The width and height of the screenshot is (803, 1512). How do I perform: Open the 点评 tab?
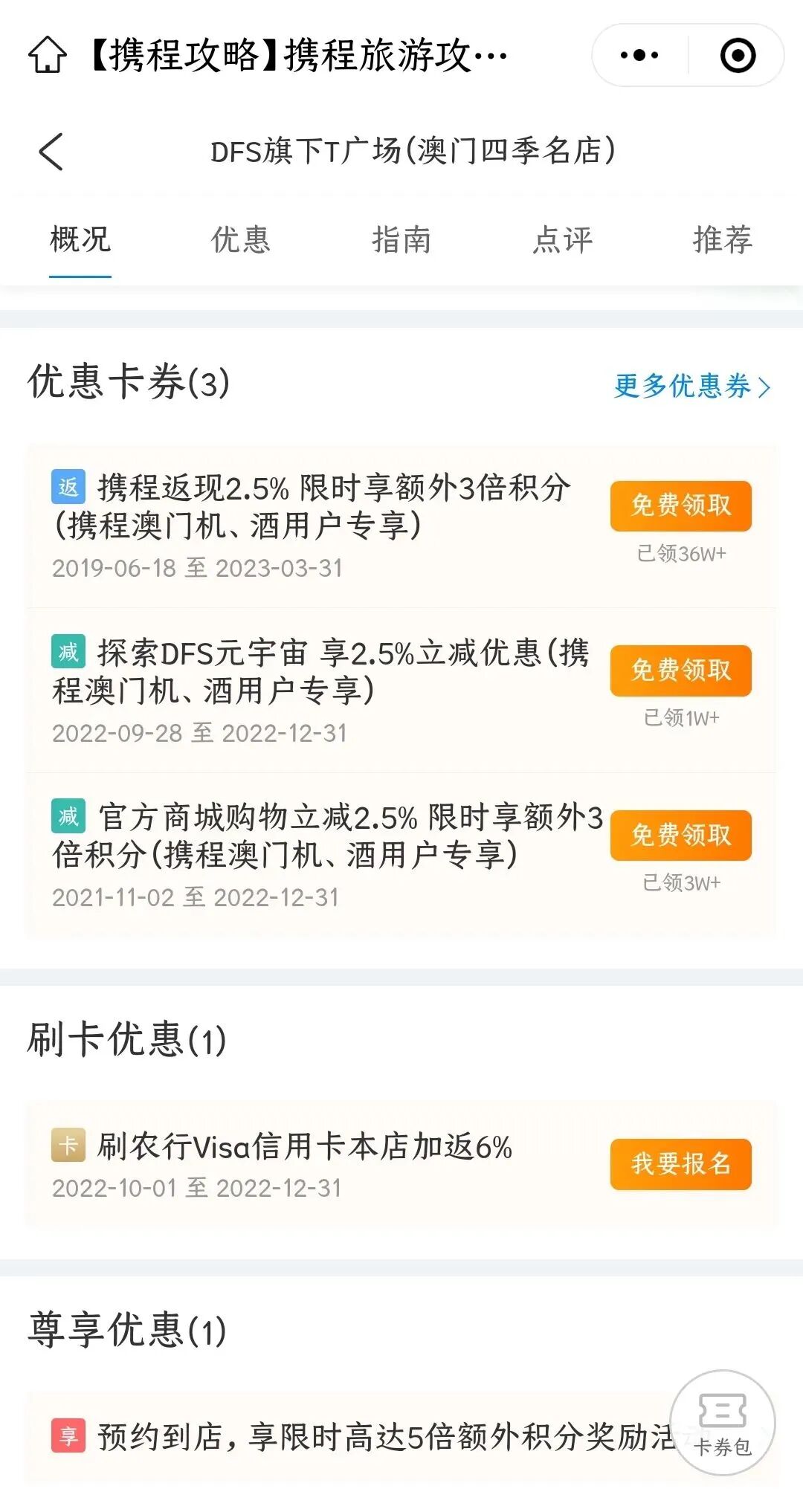pos(562,239)
